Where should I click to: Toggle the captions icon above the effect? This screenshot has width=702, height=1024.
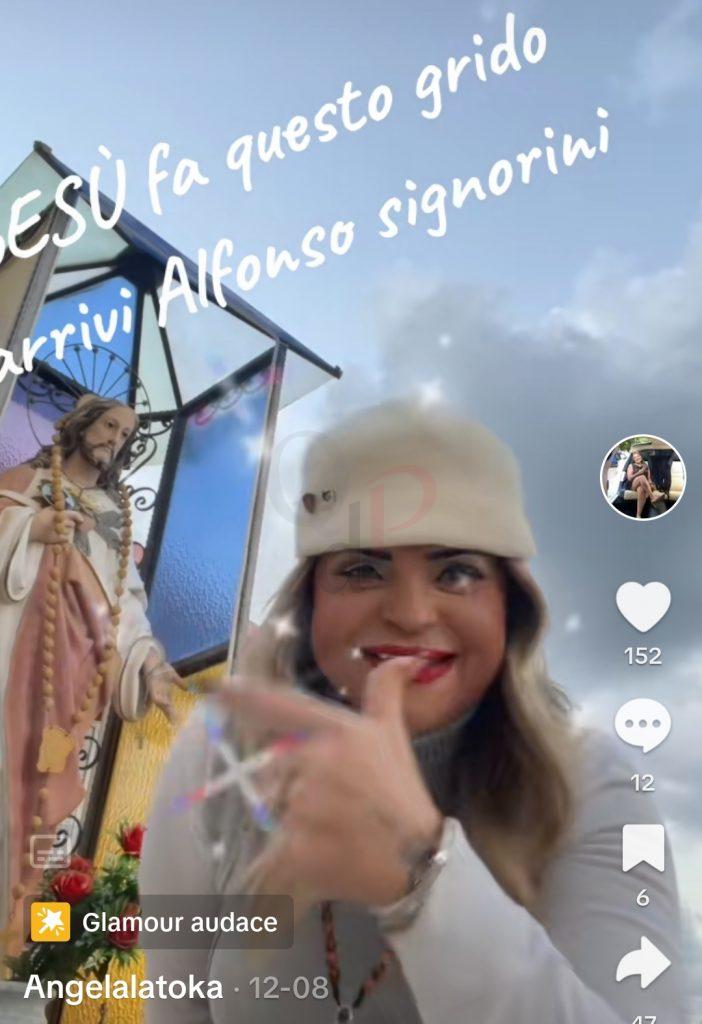pyautogui.click(x=50, y=851)
